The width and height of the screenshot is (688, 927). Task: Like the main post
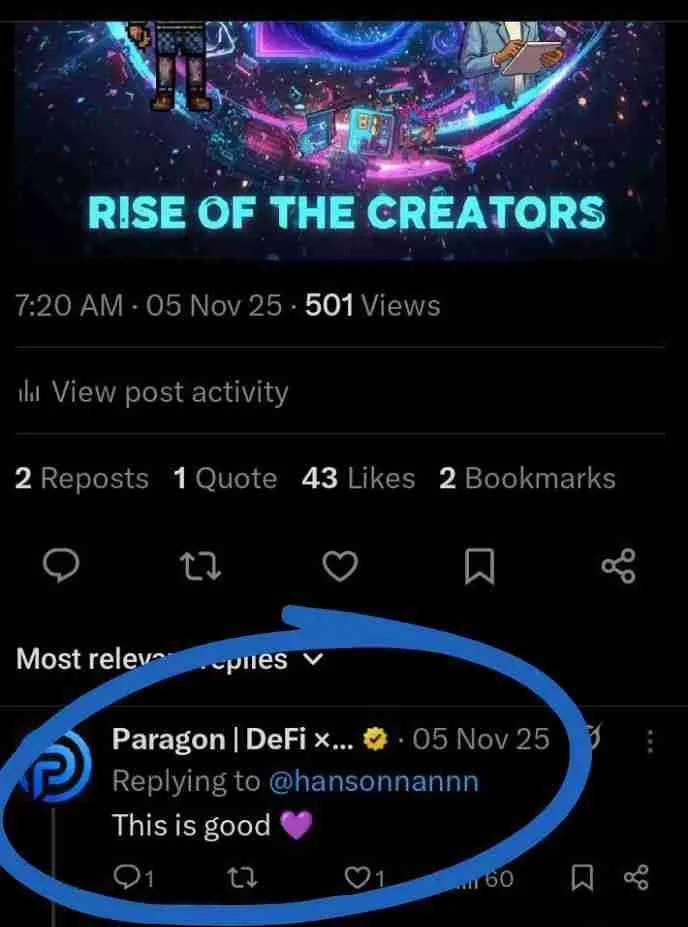tap(341, 568)
